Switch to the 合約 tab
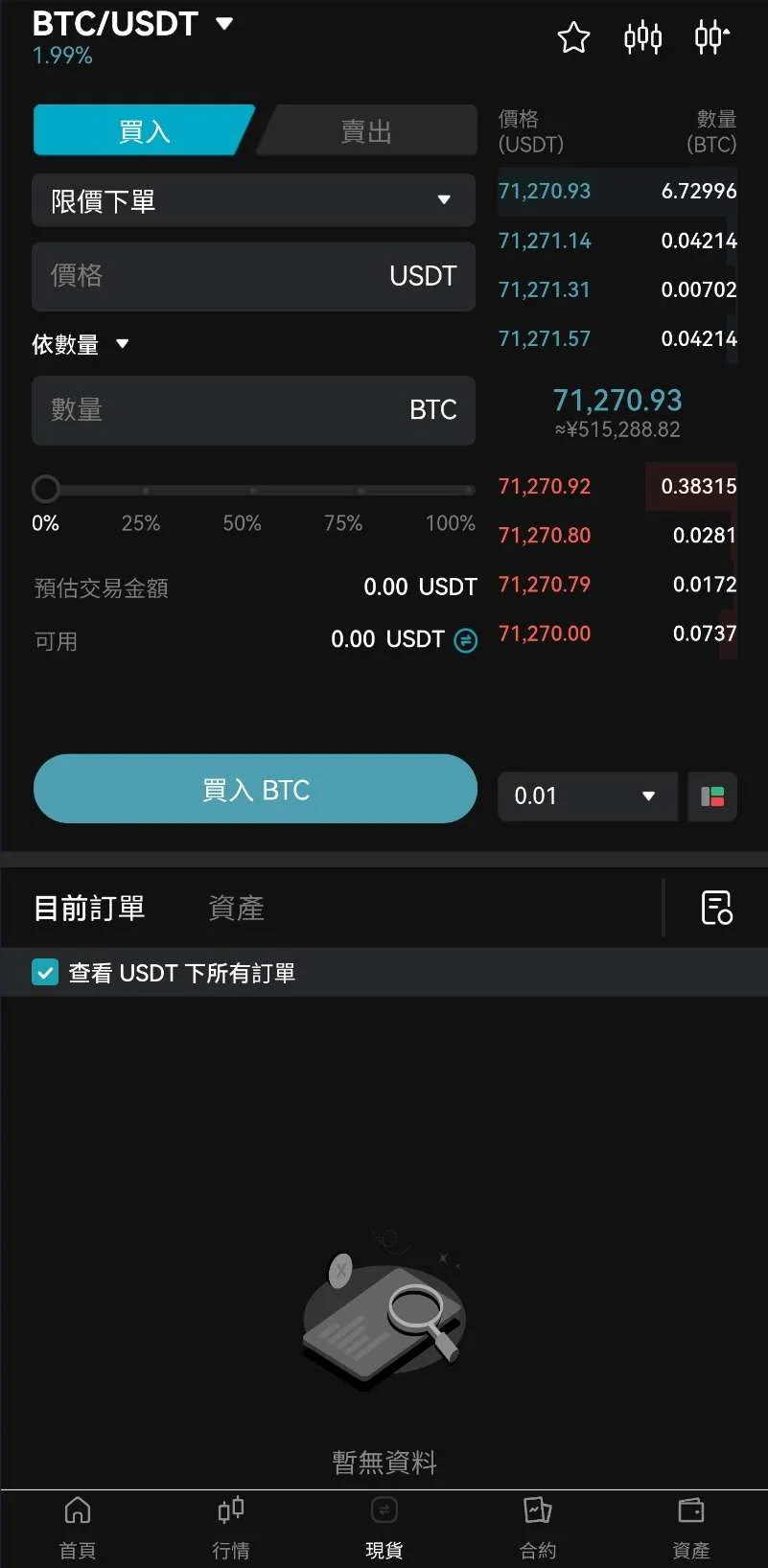The height and width of the screenshot is (1568, 768). click(538, 1528)
